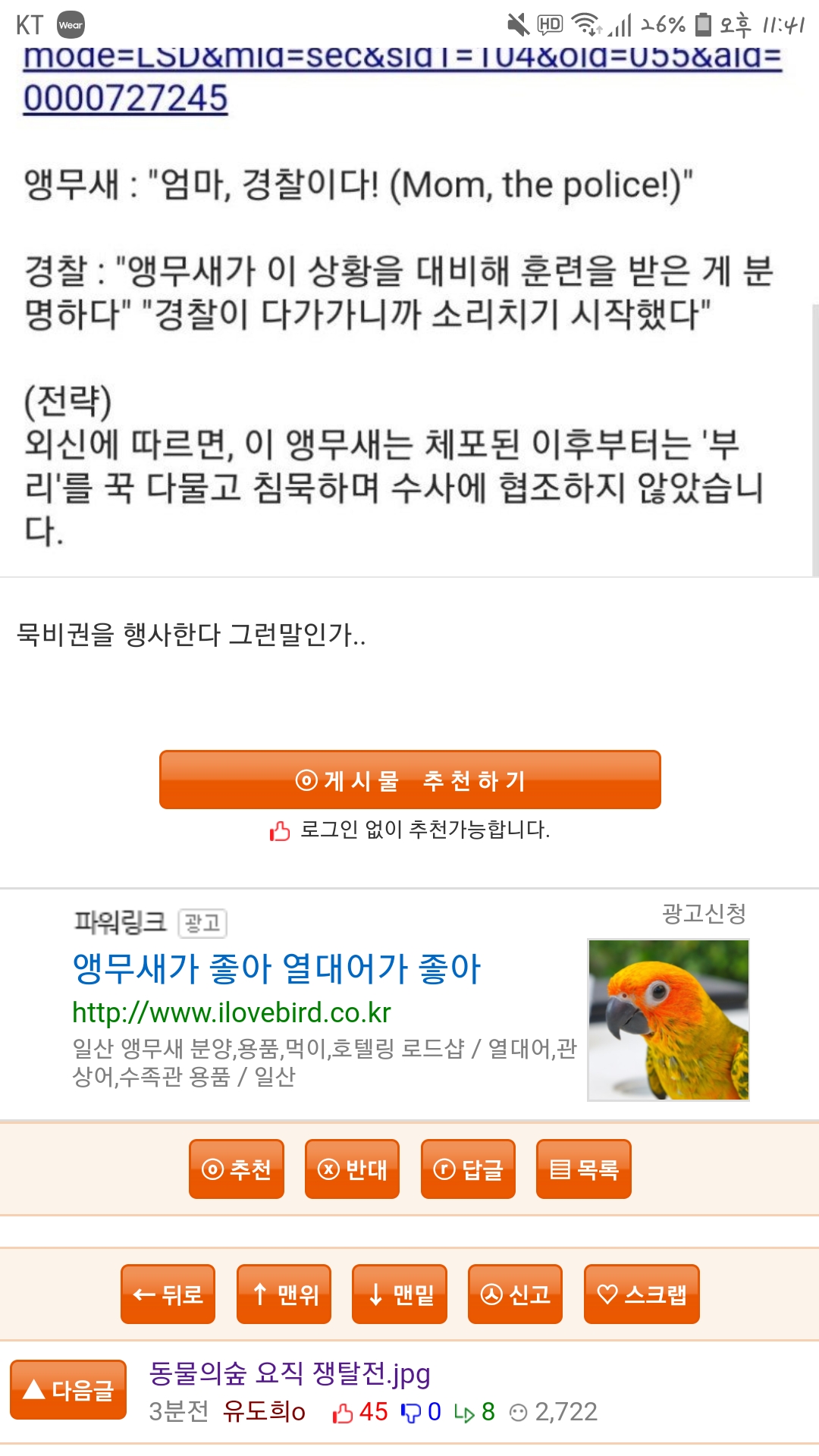
Task: Go to the next post with 다음글
Action: 68,1390
